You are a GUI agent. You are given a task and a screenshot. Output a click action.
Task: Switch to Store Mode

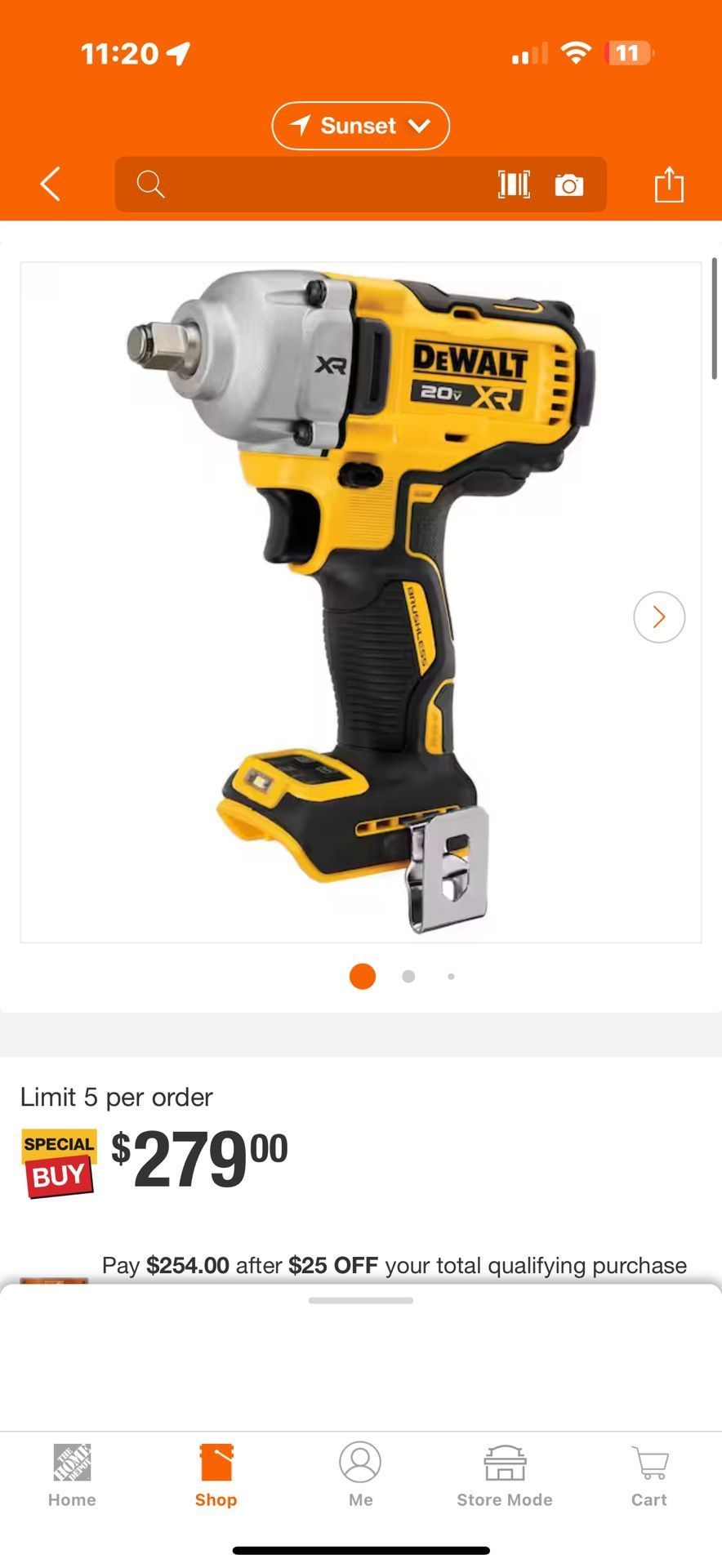[505, 1475]
